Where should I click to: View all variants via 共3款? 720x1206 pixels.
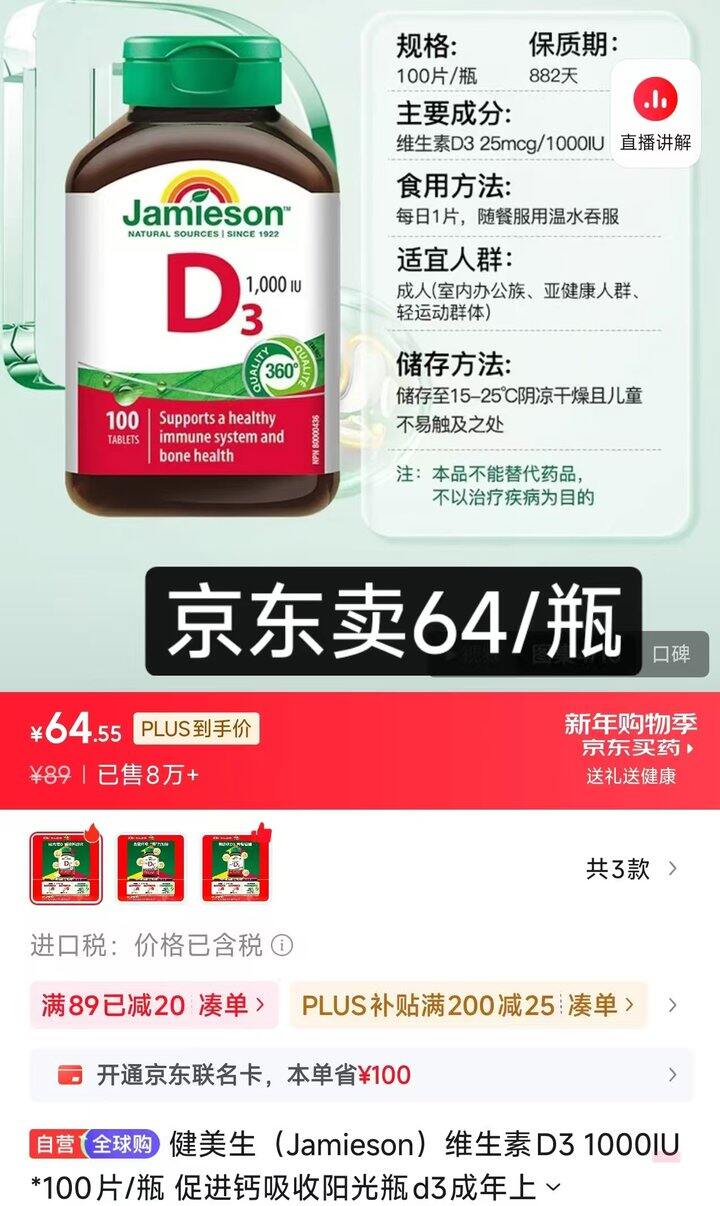point(632,869)
